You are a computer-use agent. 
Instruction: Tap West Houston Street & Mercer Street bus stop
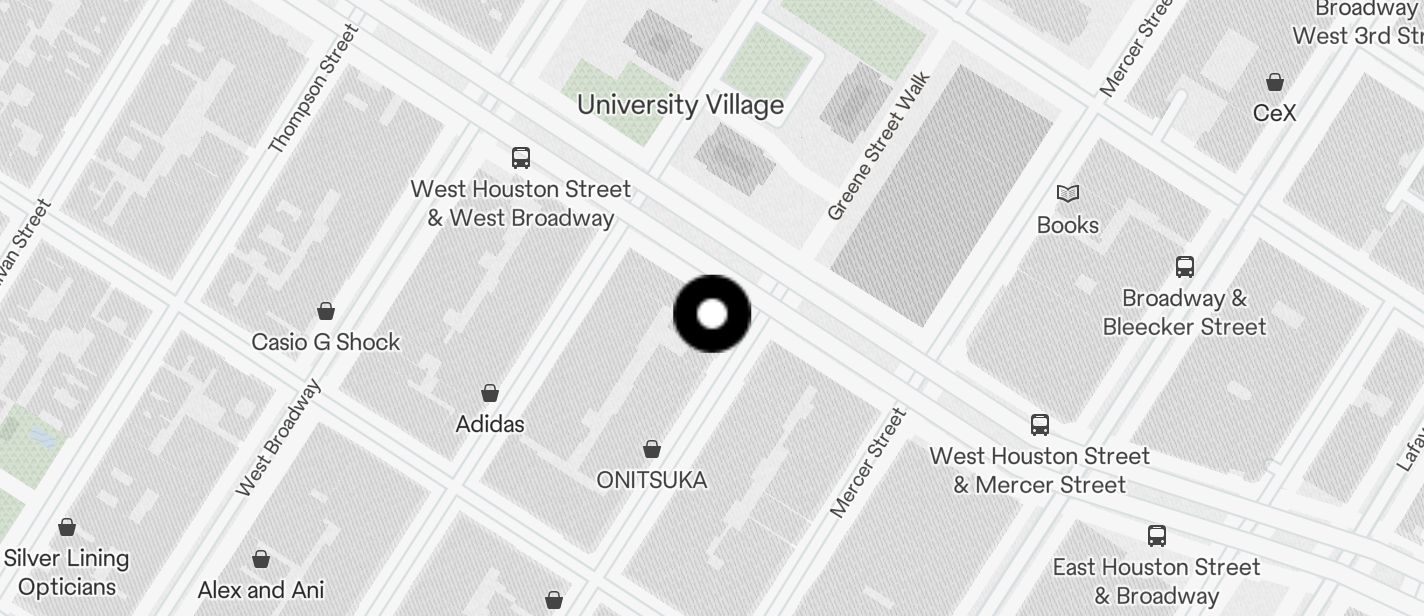coord(1040,425)
